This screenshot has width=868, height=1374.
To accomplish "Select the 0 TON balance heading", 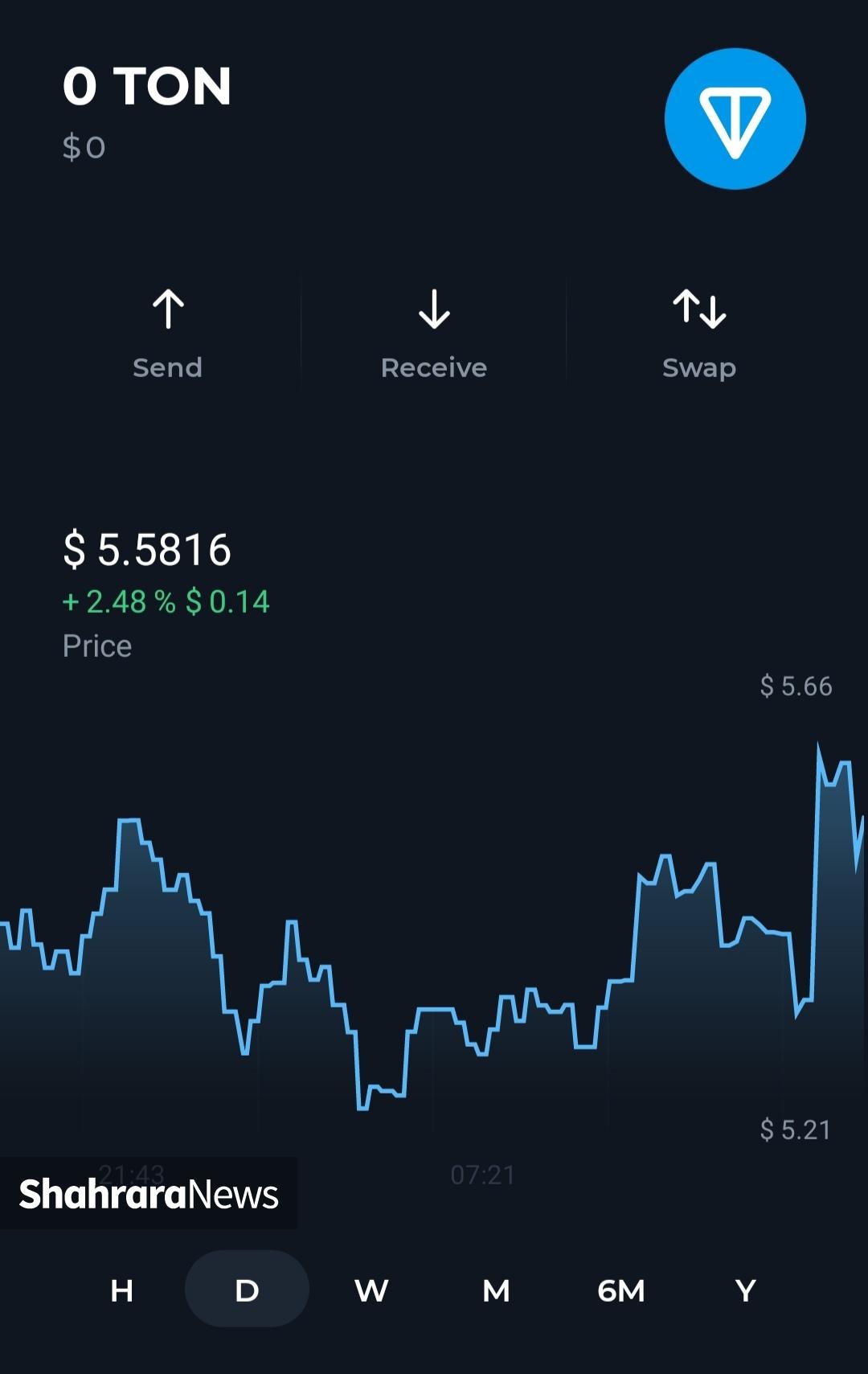I will [x=147, y=87].
